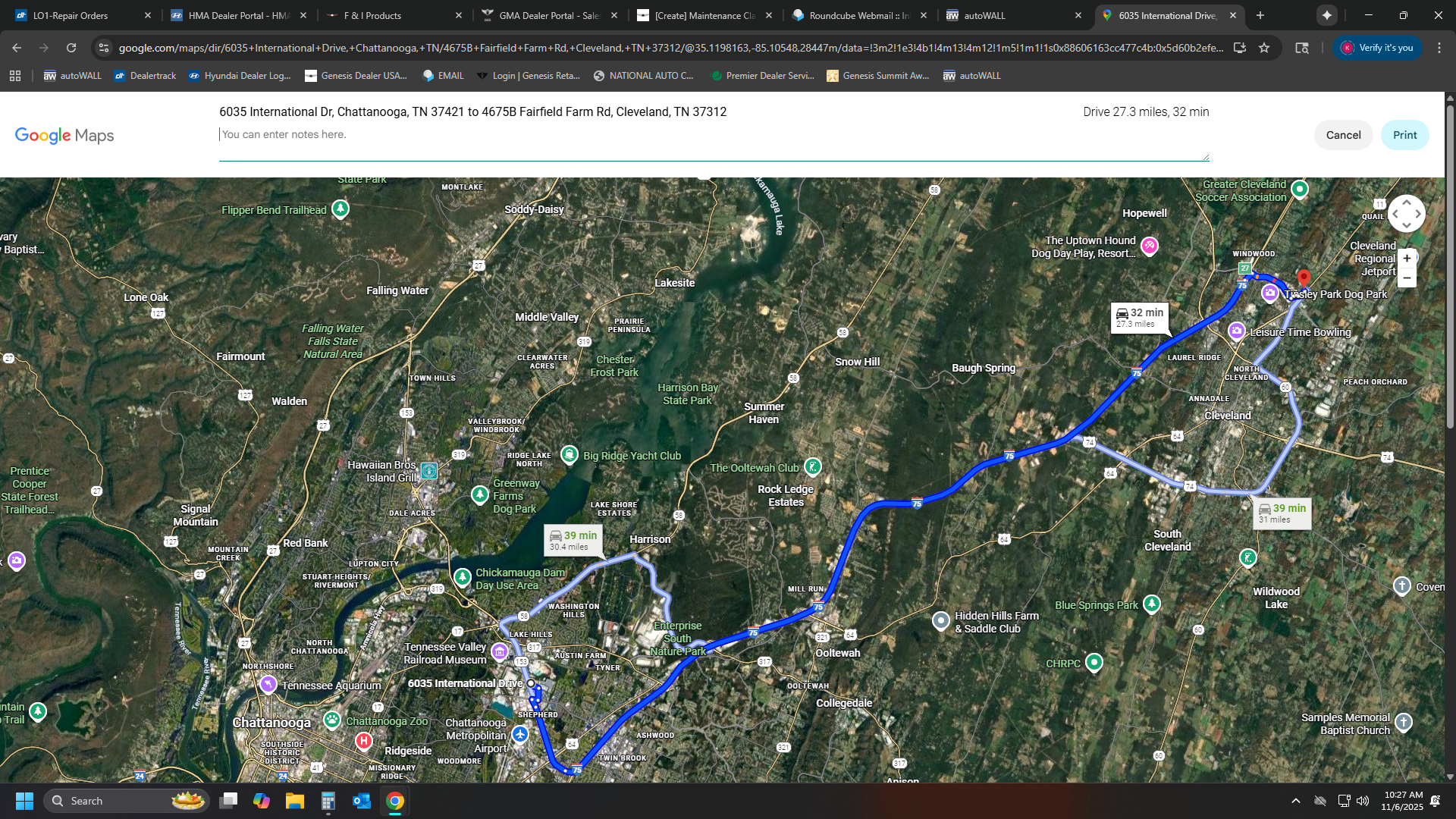Open the map pan control
1456x819 pixels.
click(x=1406, y=214)
